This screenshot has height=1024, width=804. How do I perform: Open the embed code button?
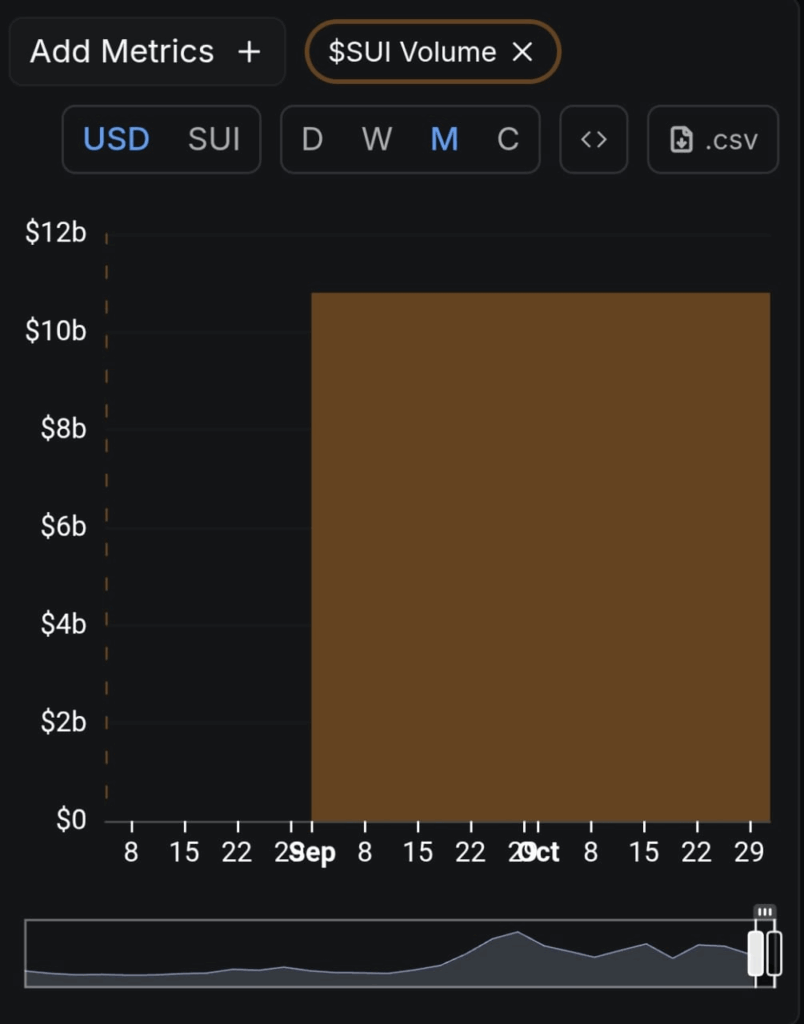click(x=594, y=139)
